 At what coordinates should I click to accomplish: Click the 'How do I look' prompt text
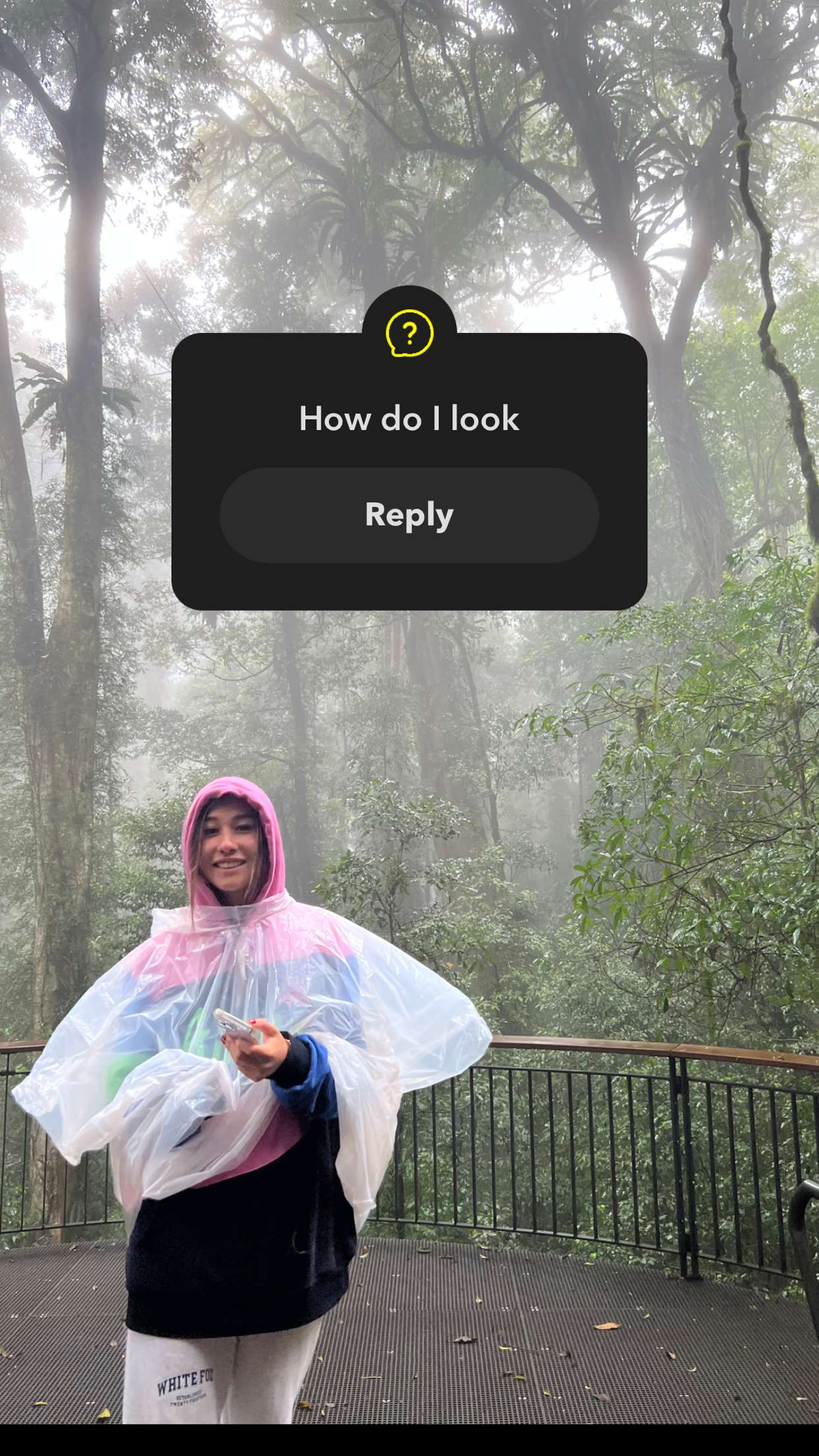(409, 418)
